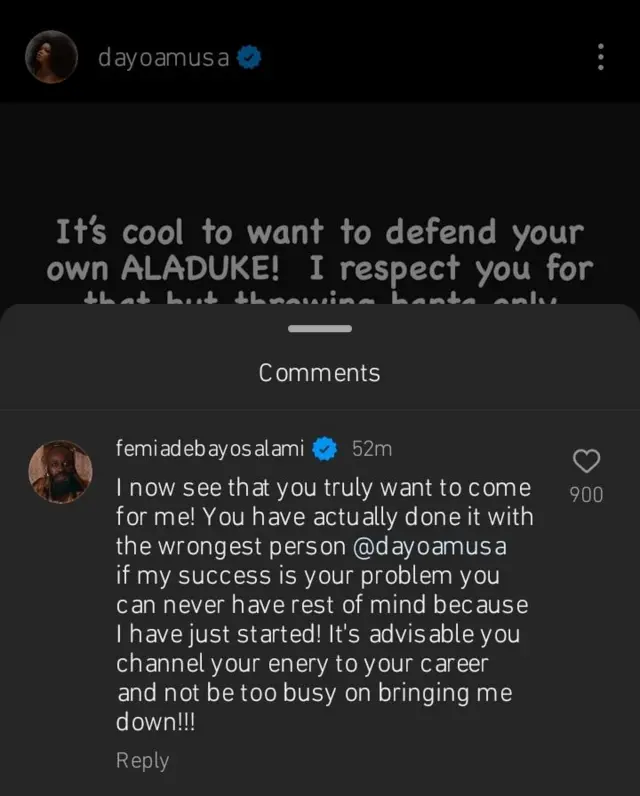Open the three-dot overflow menu
640x796 pixels.
tap(600, 57)
